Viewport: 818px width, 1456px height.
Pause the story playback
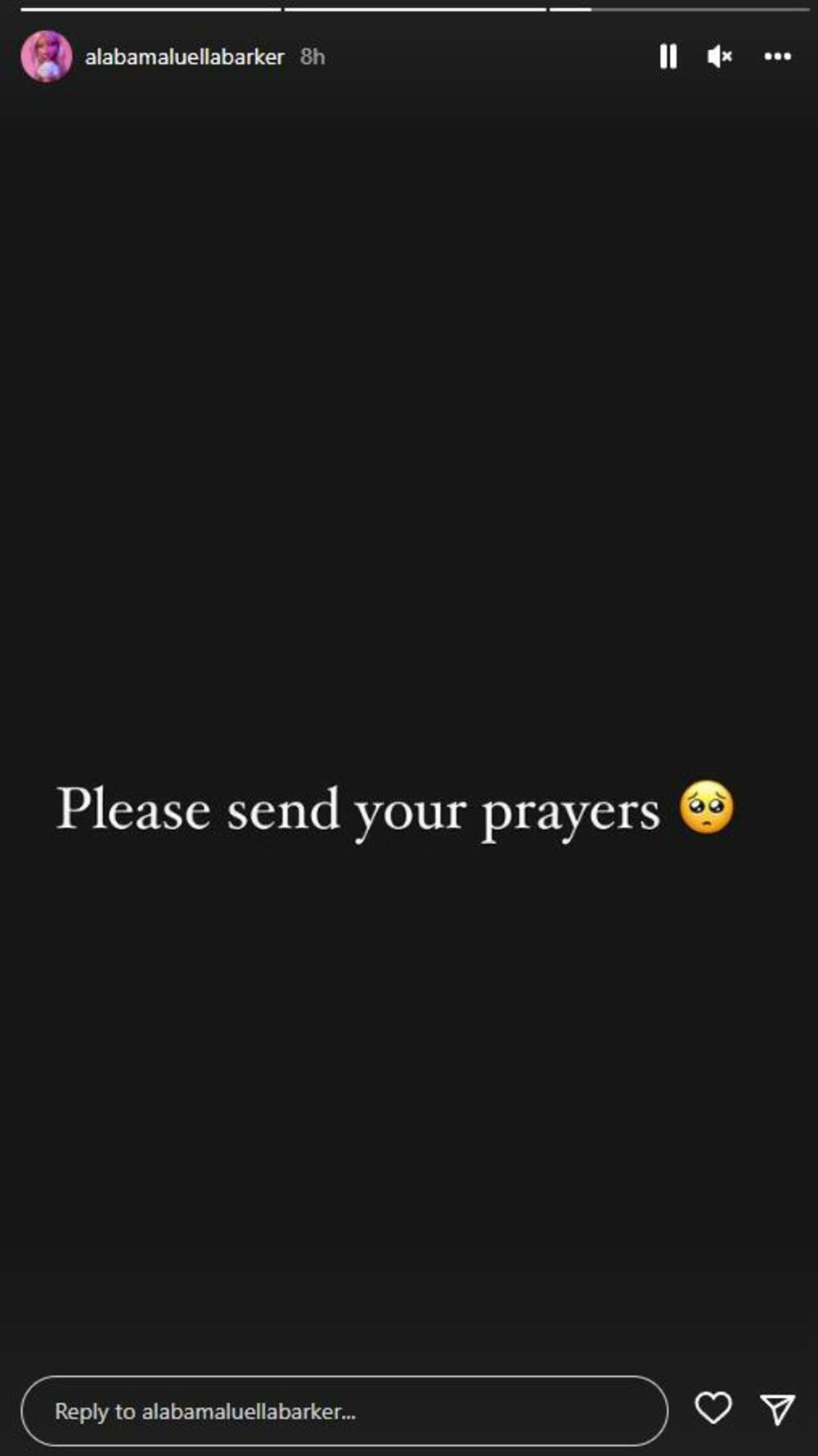(x=668, y=56)
